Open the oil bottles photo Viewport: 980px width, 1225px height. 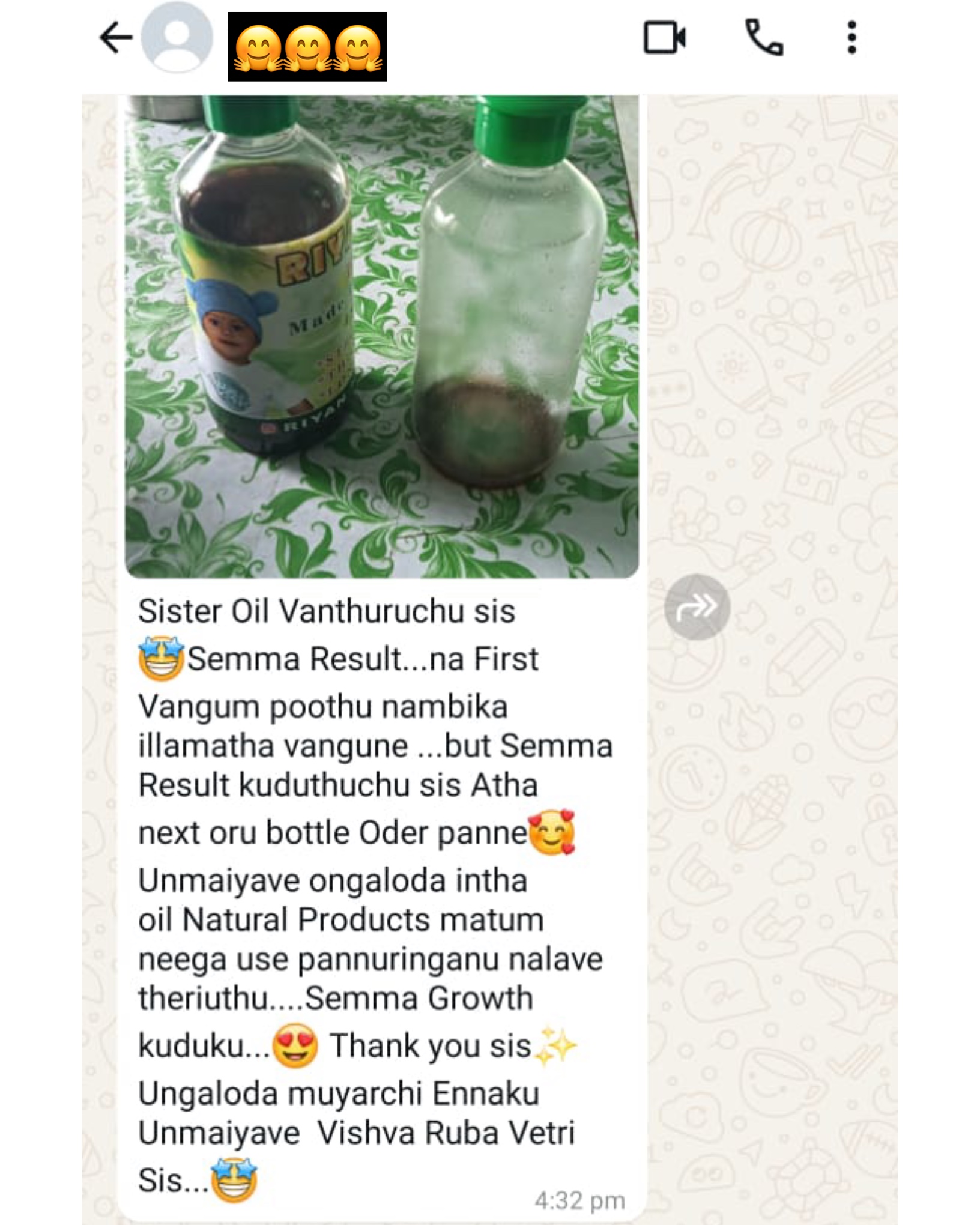(x=381, y=336)
